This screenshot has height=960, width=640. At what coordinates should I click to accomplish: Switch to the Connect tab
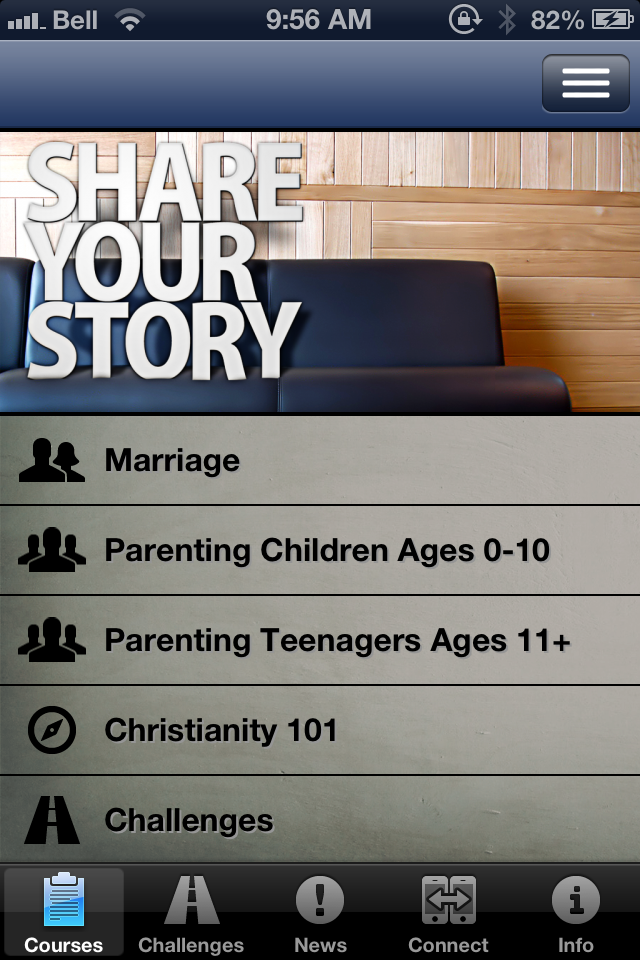(448, 913)
